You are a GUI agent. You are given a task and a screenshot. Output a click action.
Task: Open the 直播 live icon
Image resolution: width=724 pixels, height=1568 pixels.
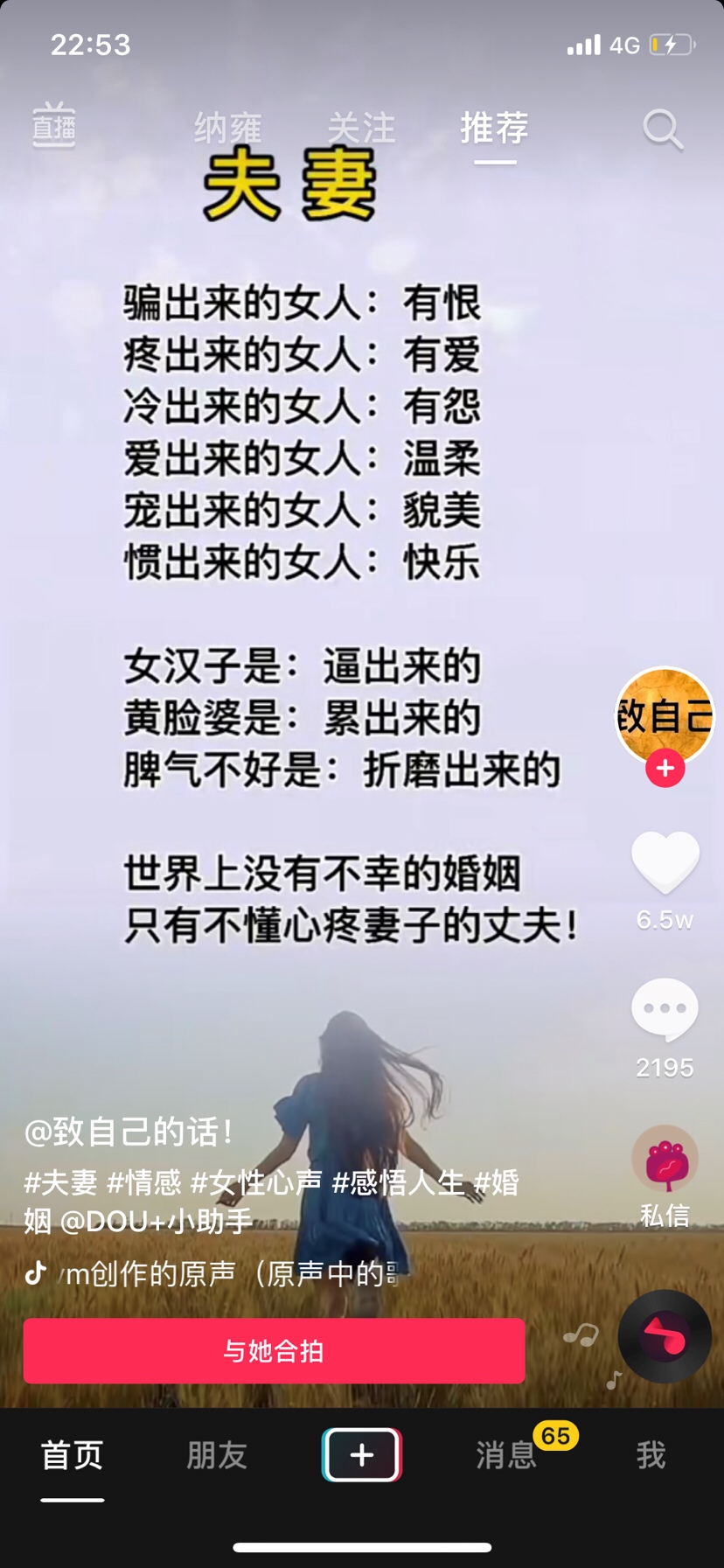pyautogui.click(x=54, y=126)
